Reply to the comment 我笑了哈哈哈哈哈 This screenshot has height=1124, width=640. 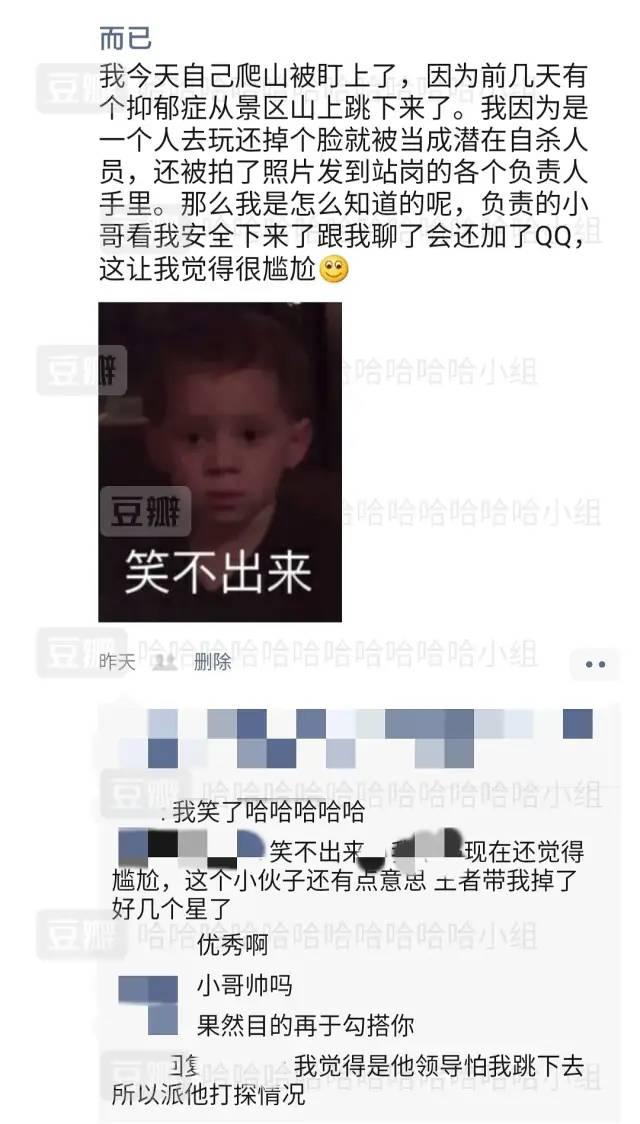coord(269,811)
